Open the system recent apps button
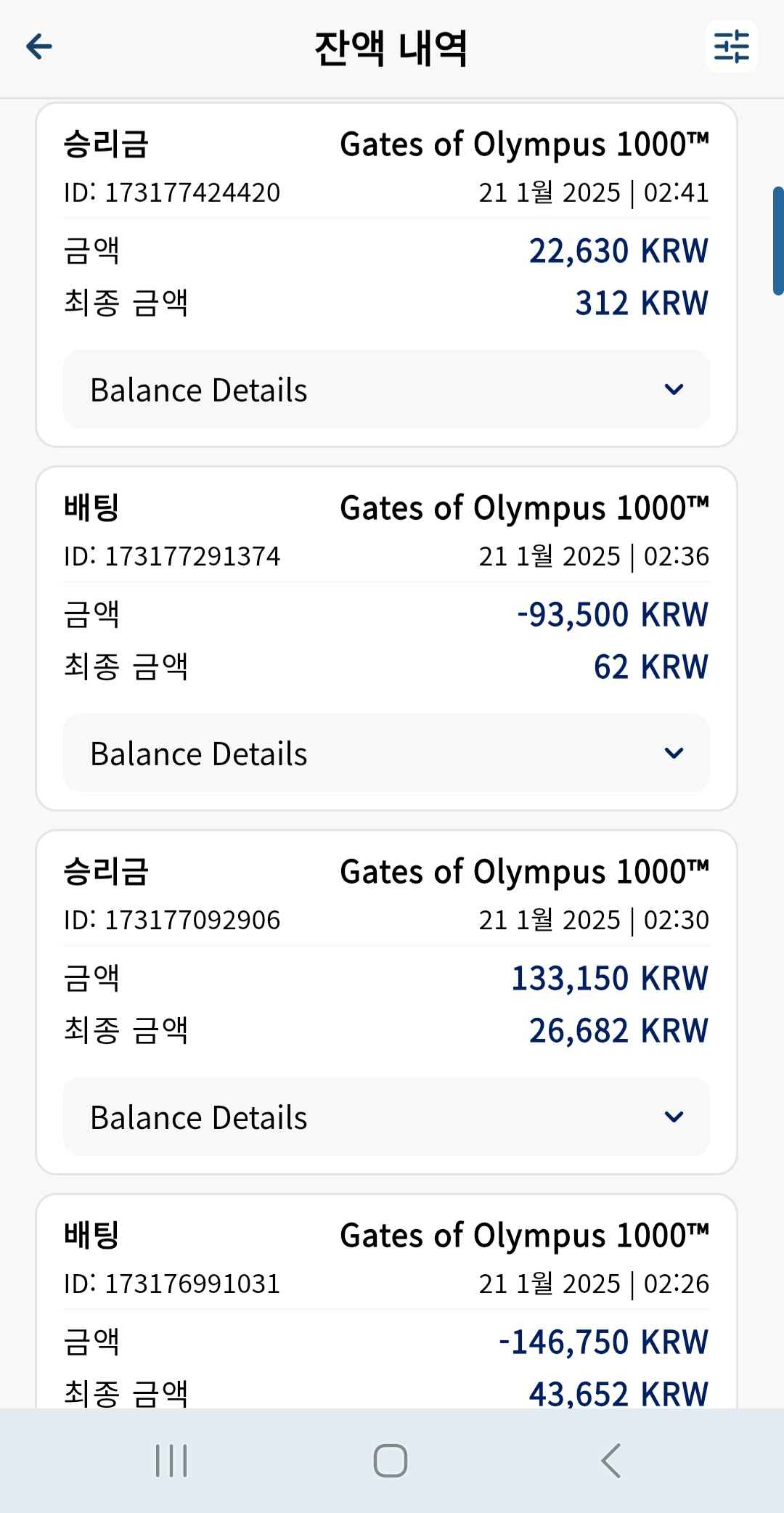The image size is (784, 1513). (171, 1461)
